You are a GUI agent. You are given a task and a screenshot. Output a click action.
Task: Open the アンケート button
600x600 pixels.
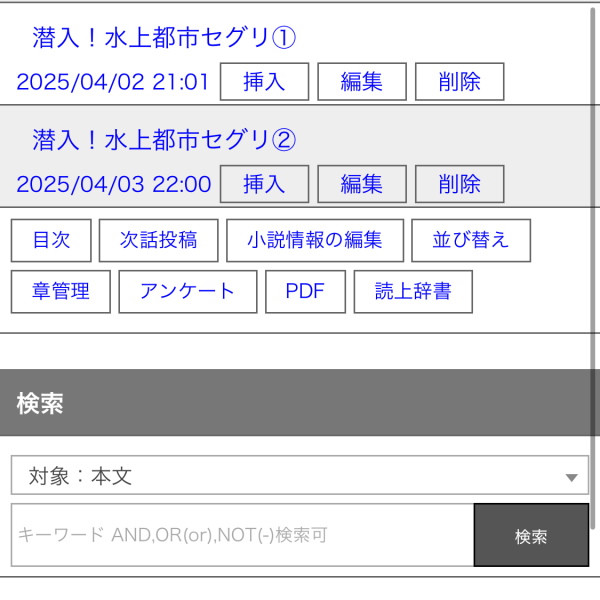188,292
